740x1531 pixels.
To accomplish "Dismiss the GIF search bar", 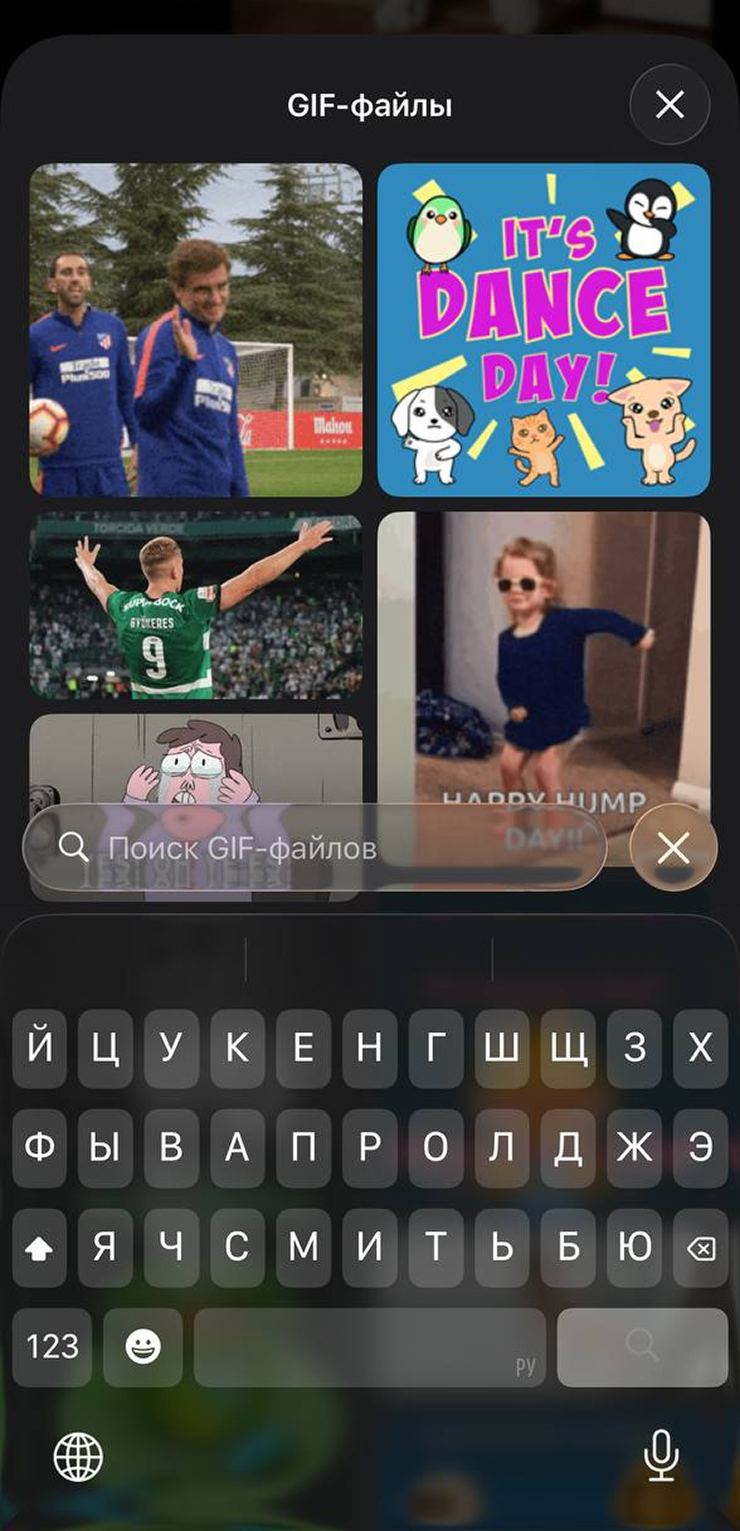I will [x=673, y=848].
